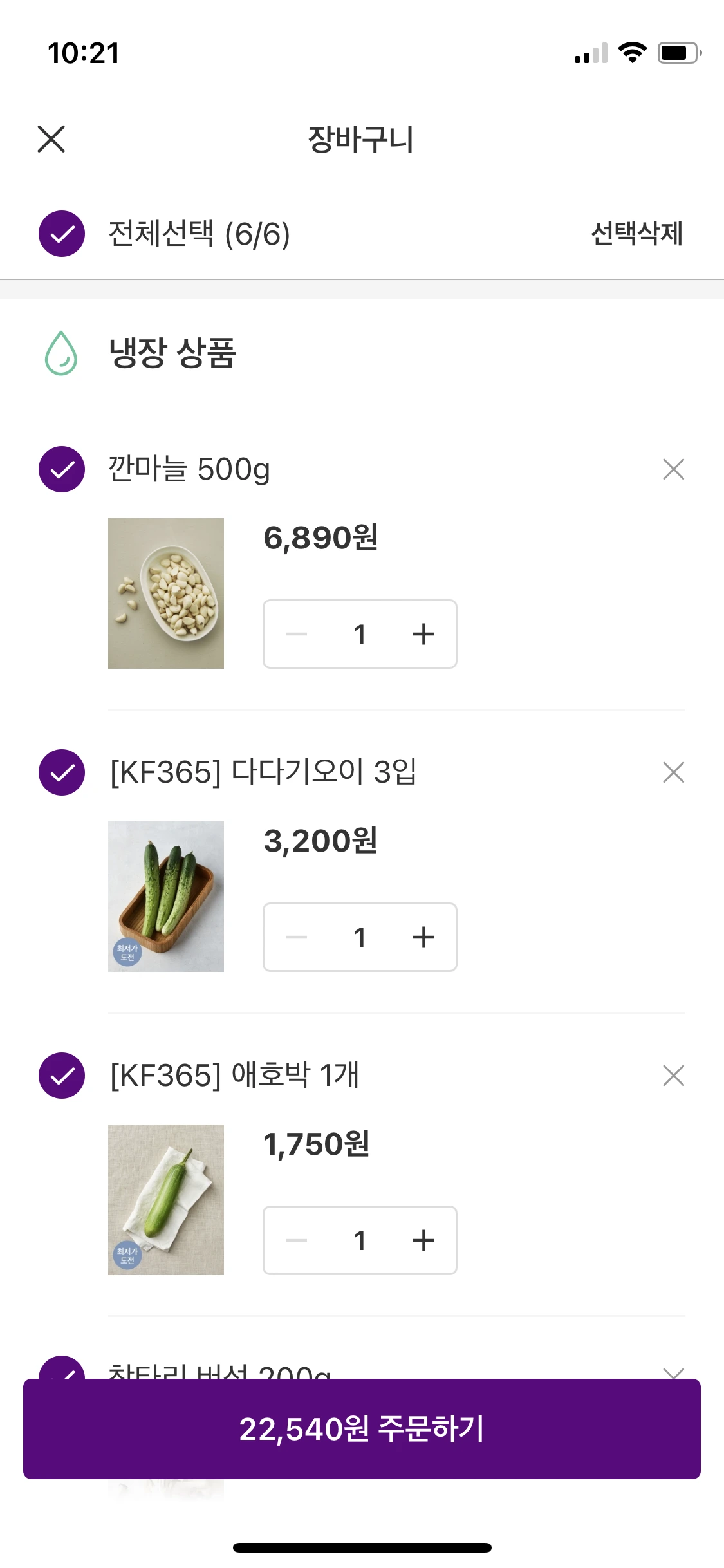The height and width of the screenshot is (1568, 724).
Task: Increase the 애호박 1개 quantity
Action: 423,1240
